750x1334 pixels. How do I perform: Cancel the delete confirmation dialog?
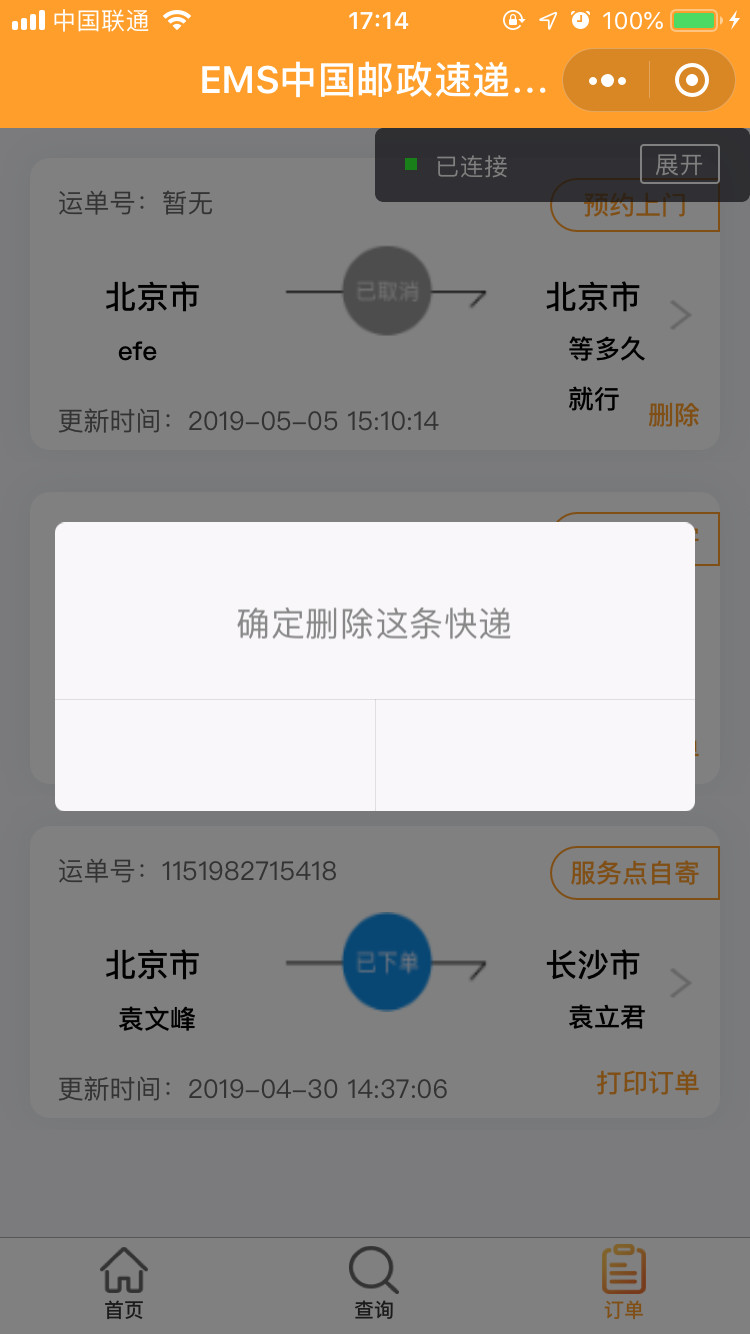[x=215, y=755]
